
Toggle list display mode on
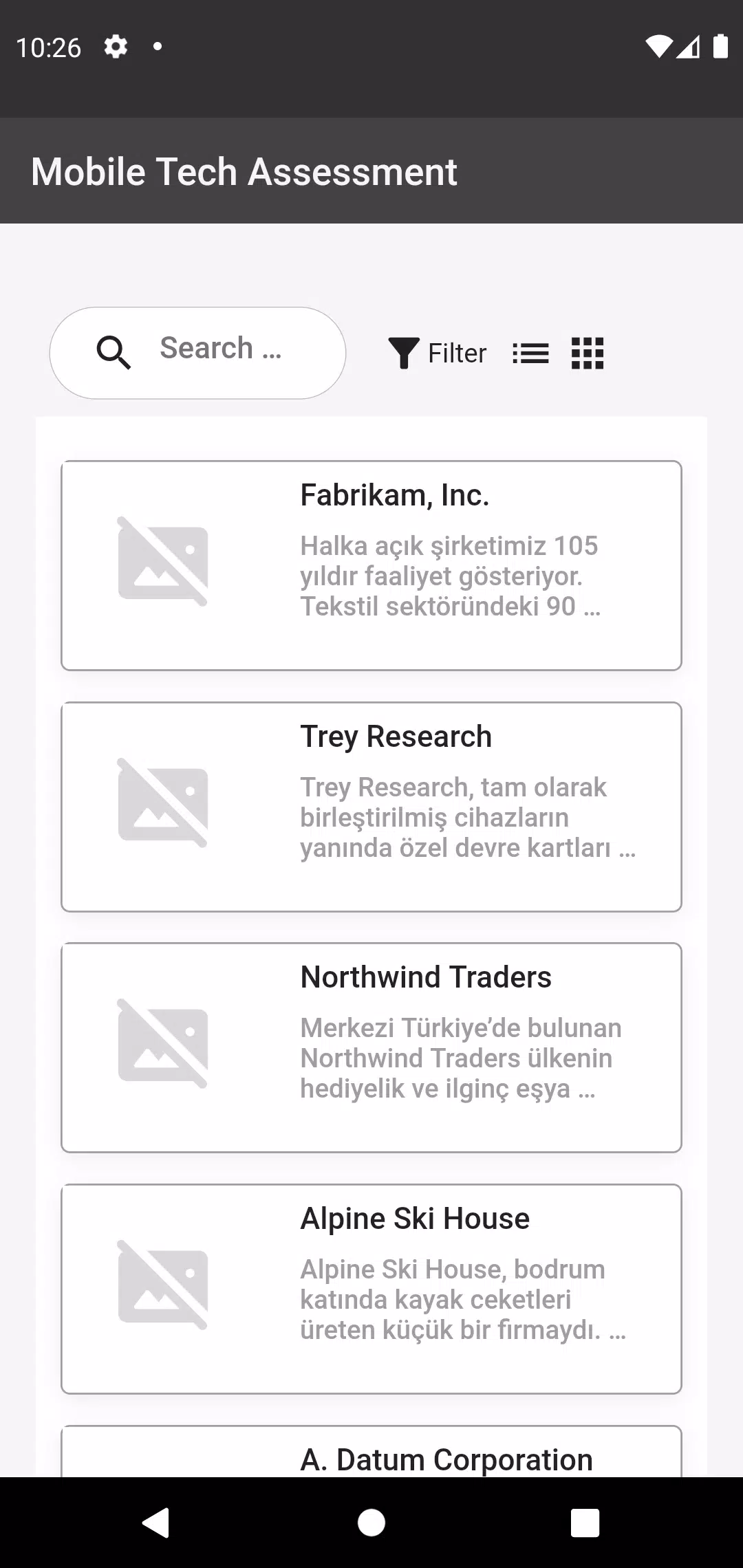(x=530, y=352)
